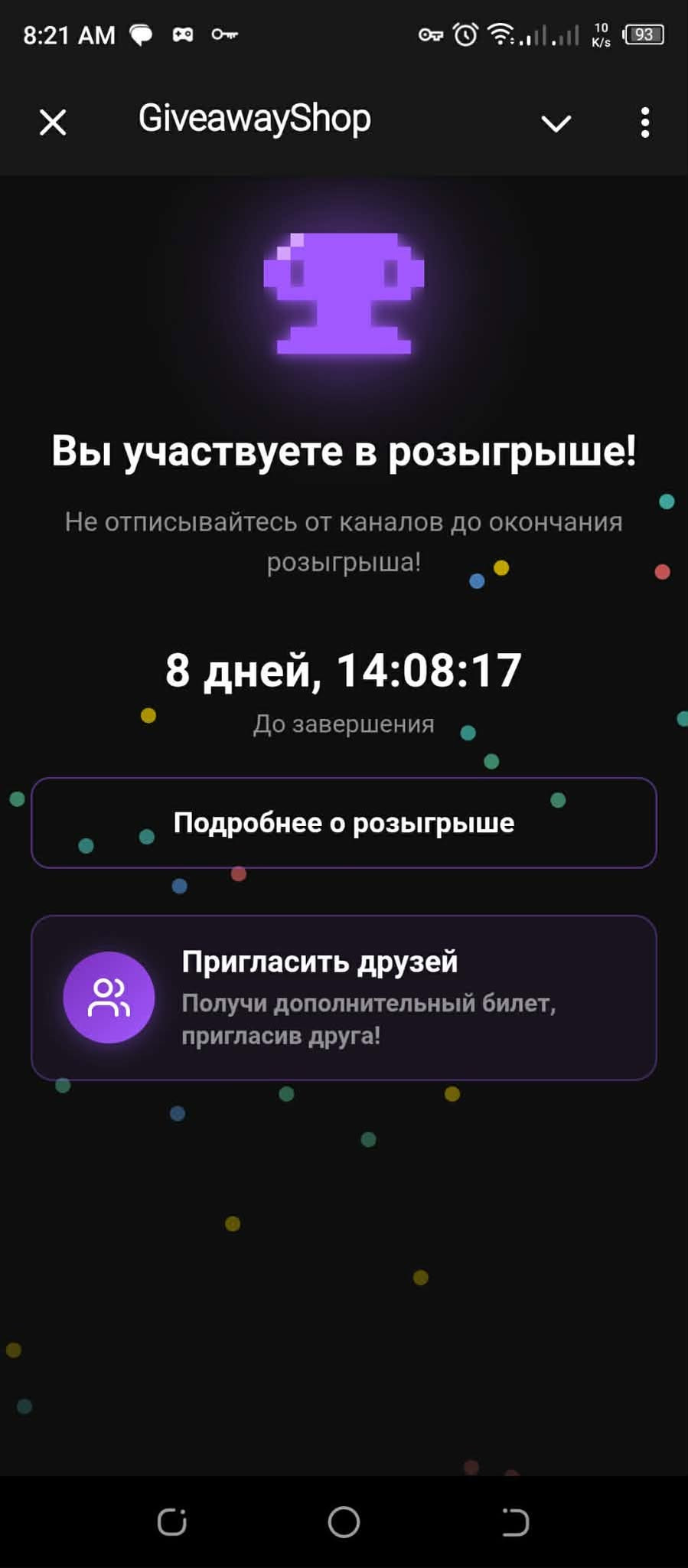Close the GiveawayShop mini app

tap(53, 122)
